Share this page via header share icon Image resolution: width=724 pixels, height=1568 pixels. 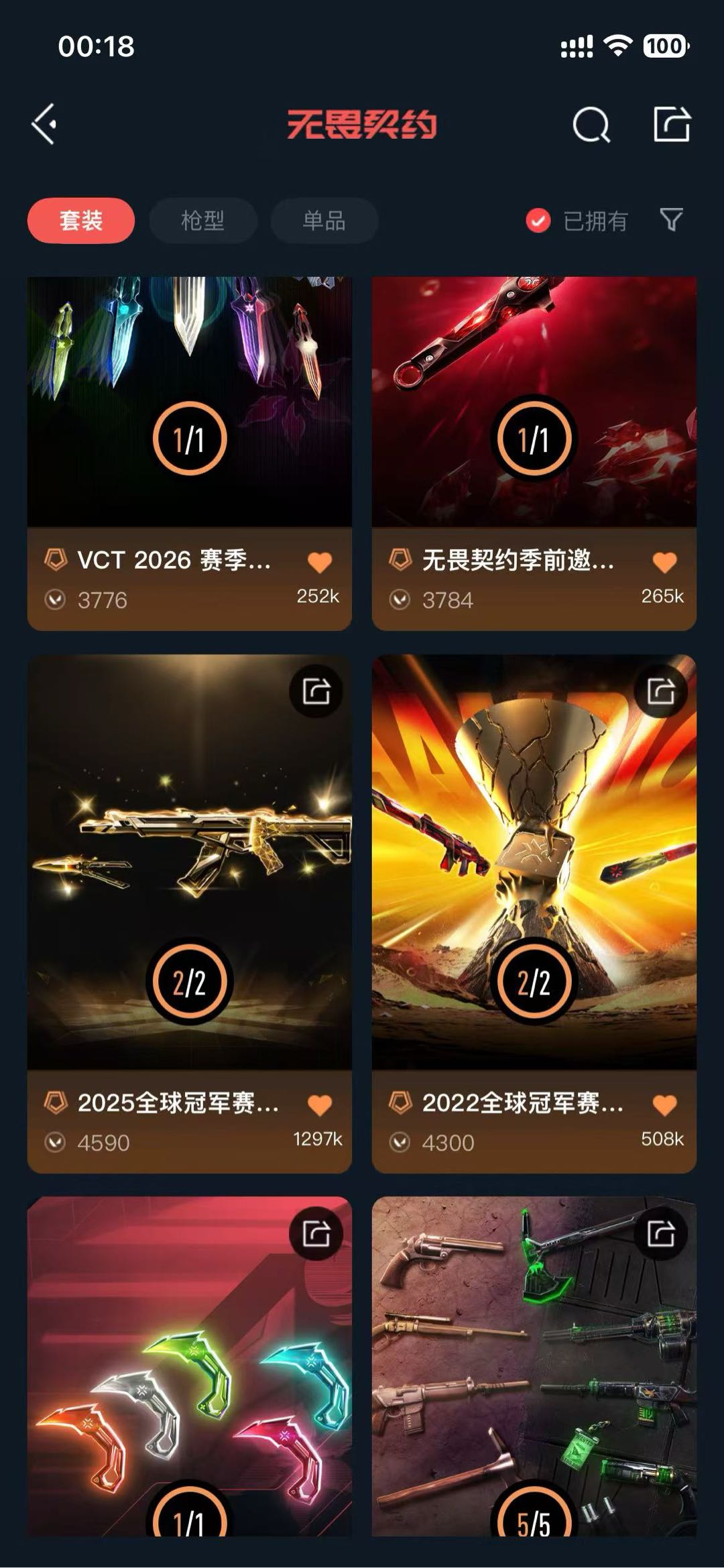[671, 124]
